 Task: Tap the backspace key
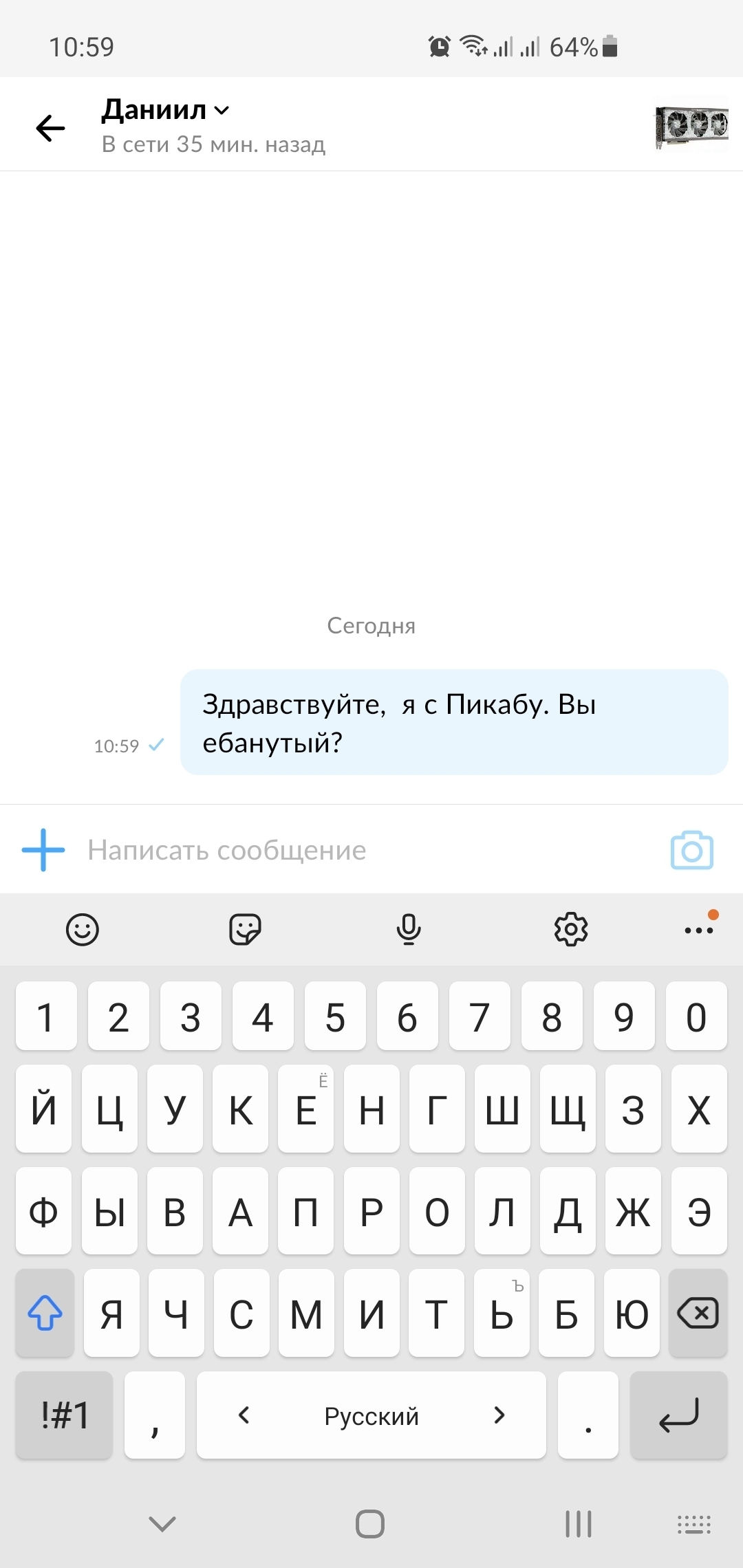tap(698, 1314)
